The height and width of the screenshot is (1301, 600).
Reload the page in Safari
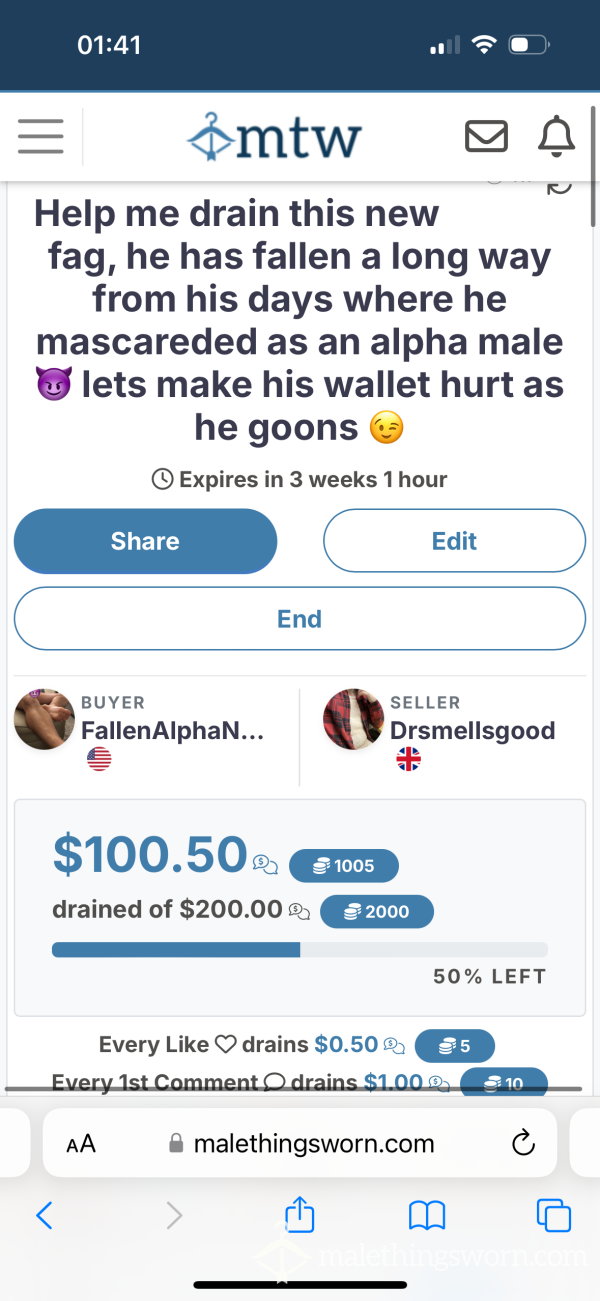[x=523, y=1144]
